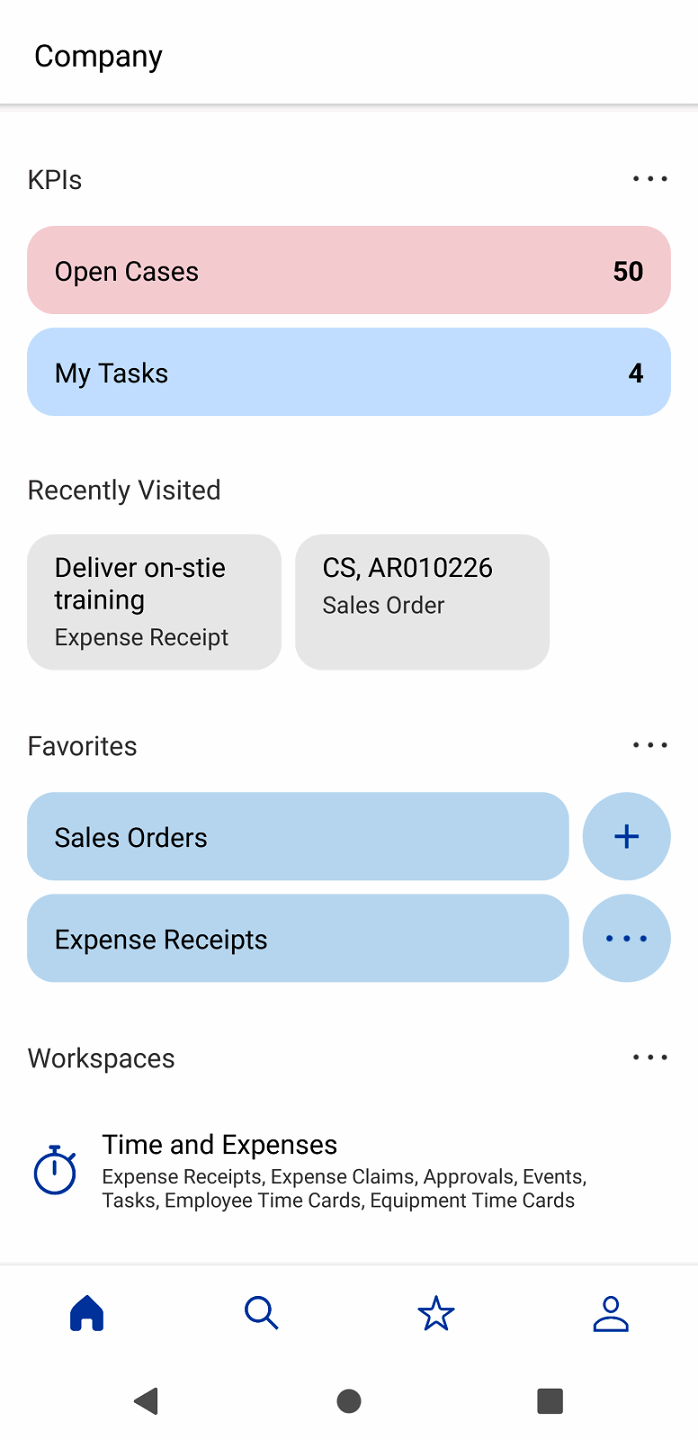View the My Tasks KPI

(348, 373)
